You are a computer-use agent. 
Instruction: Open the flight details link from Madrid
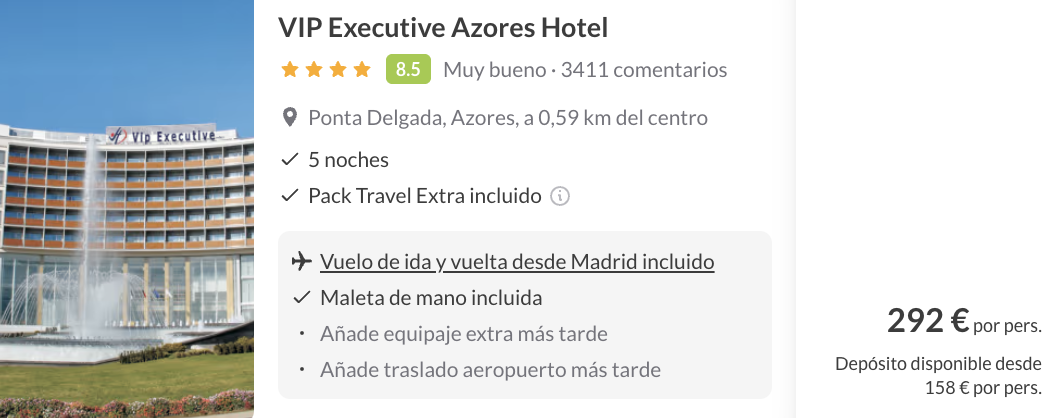(516, 262)
